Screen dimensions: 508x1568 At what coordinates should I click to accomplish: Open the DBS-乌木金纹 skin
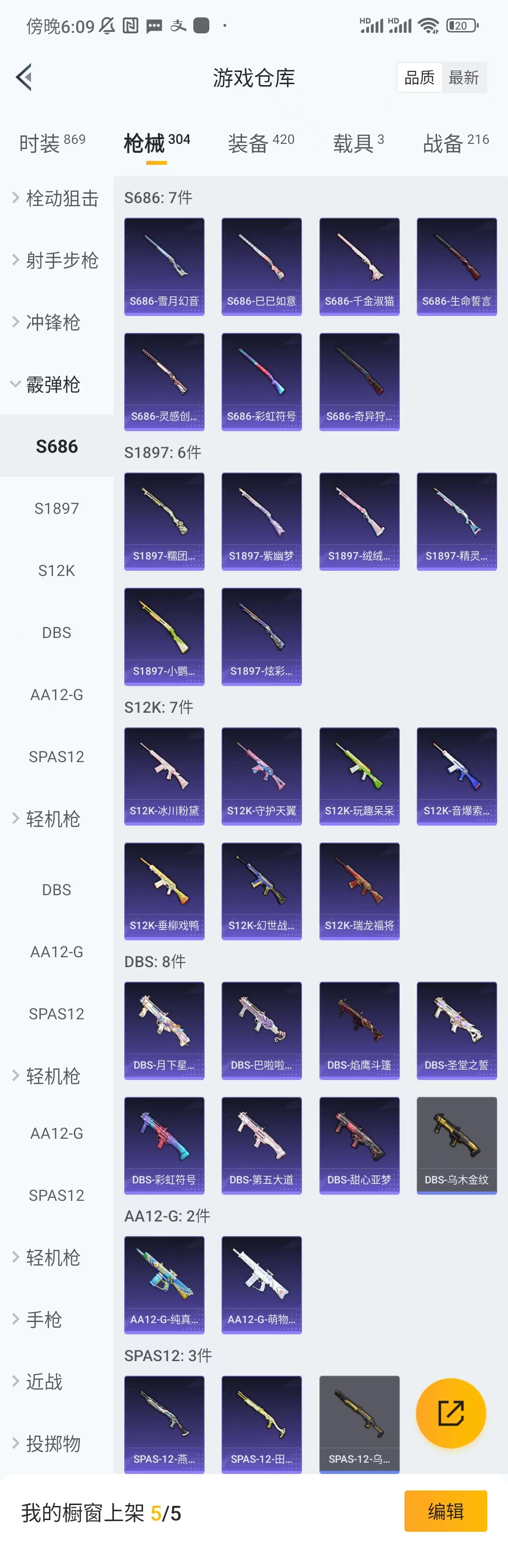pyautogui.click(x=456, y=1144)
